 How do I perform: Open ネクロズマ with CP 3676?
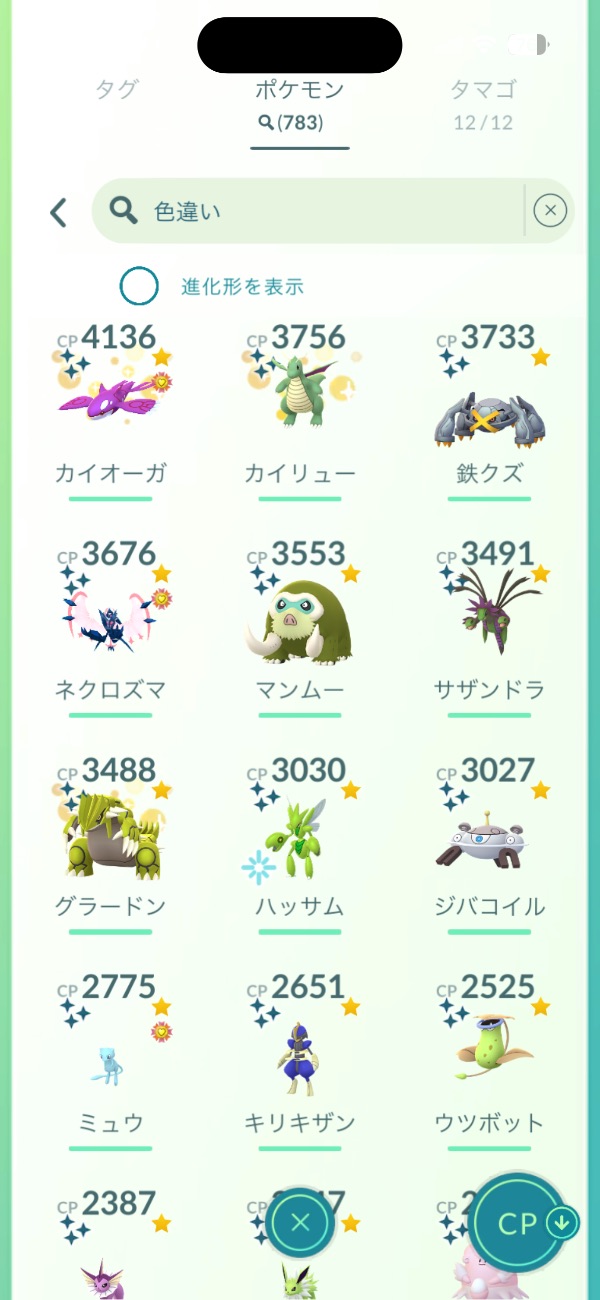coord(110,627)
